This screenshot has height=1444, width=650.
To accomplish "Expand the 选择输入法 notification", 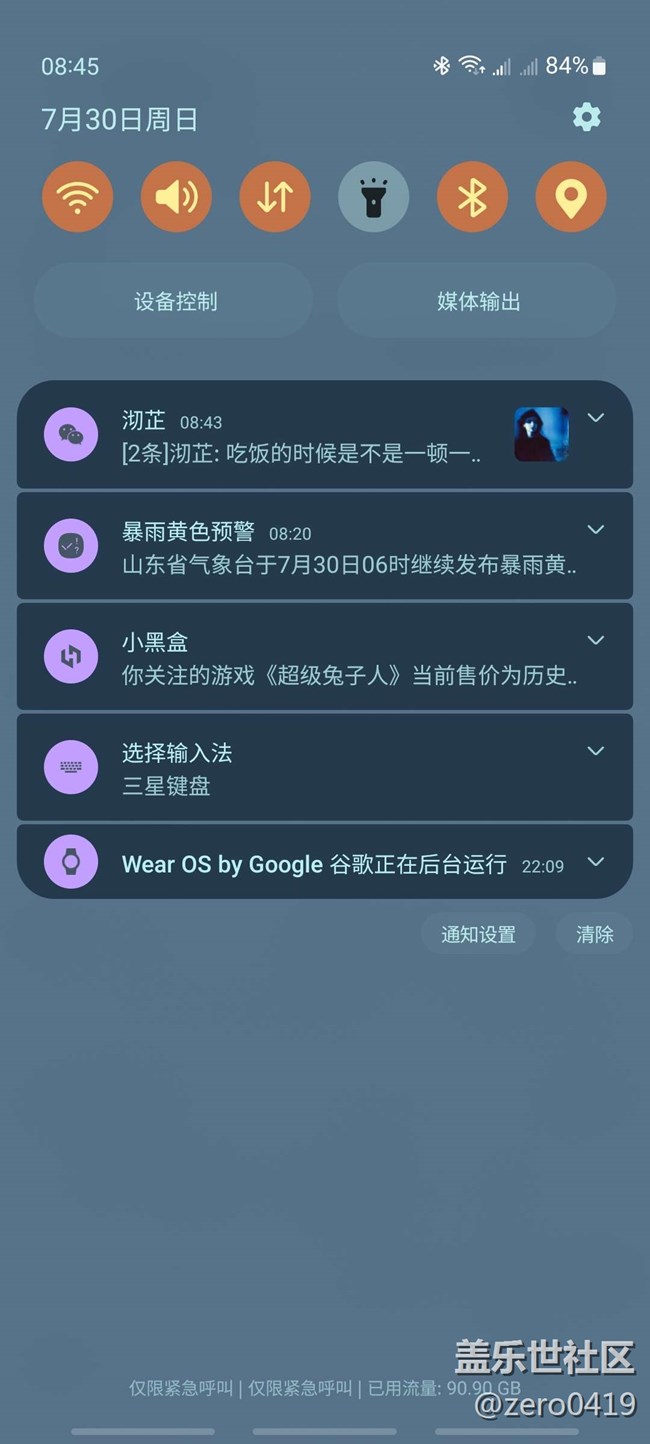I will tap(596, 751).
